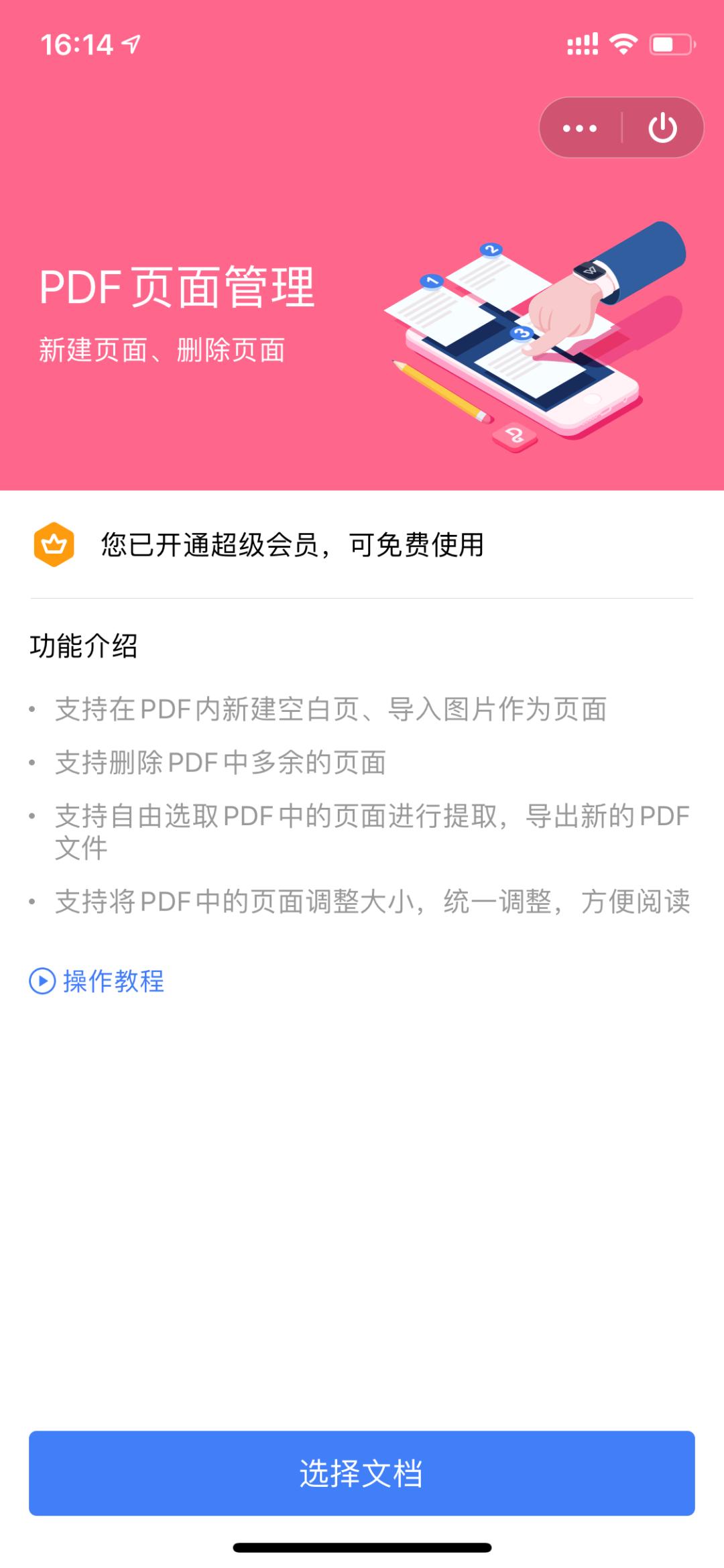The image size is (724, 1568).
Task: Click the orange crown membership icon
Action: click(54, 545)
